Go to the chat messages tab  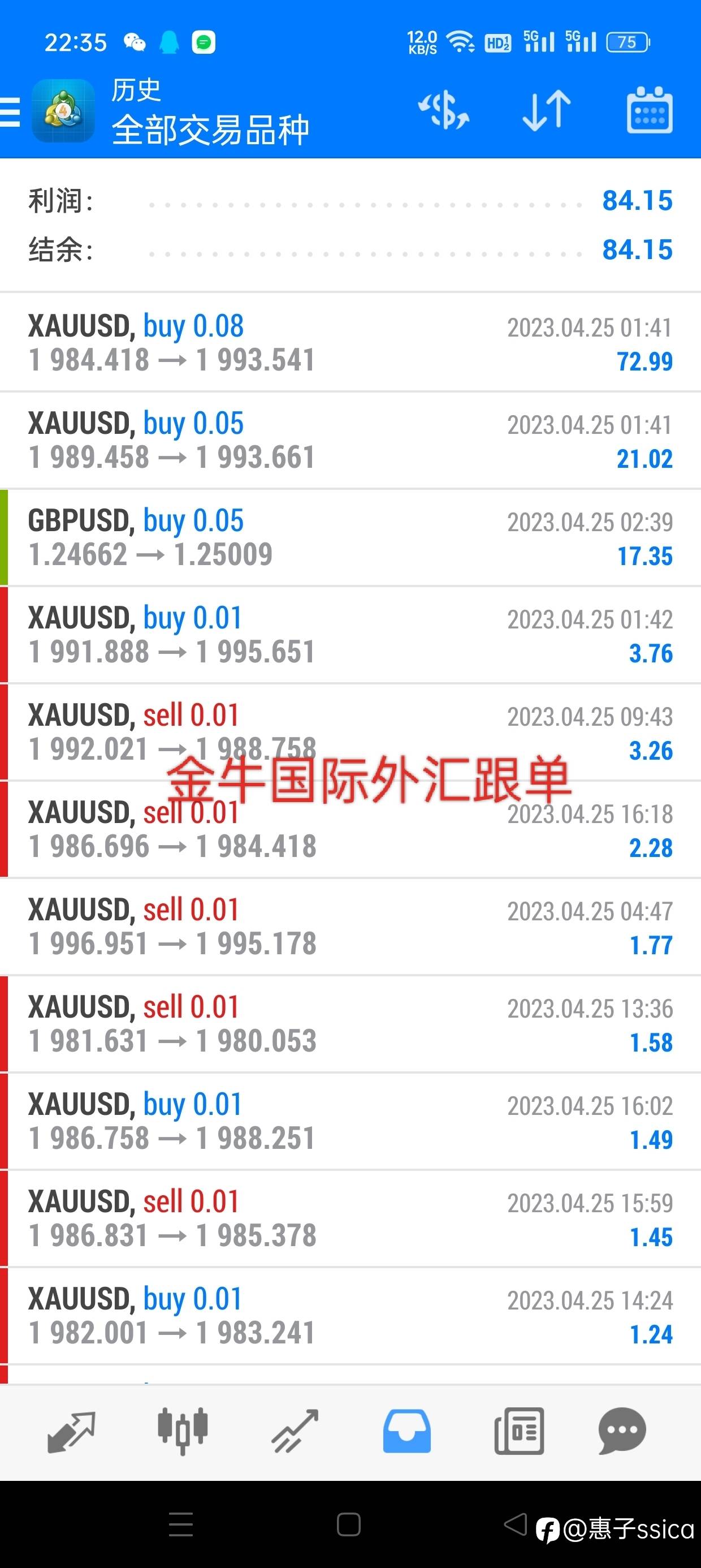coord(622,1431)
